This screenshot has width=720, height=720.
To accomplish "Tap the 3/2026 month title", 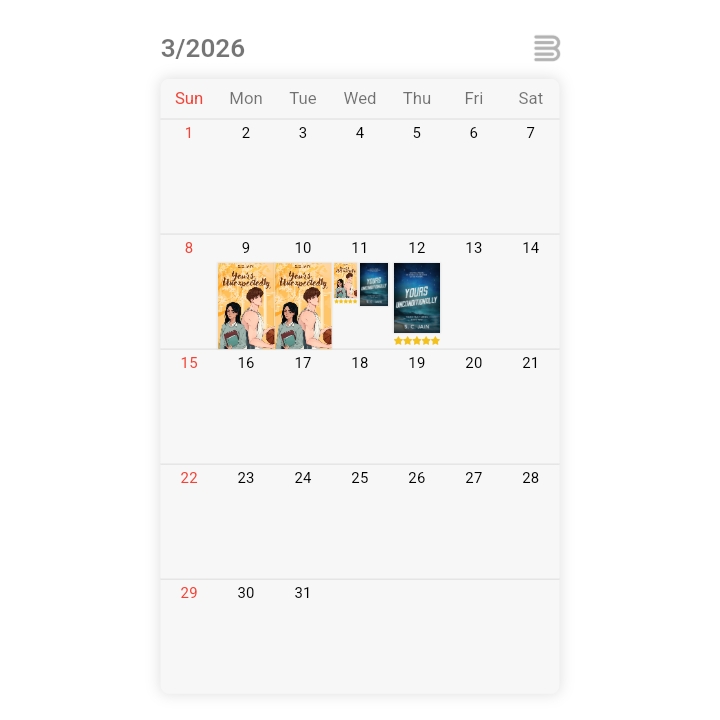I will 203,49.
